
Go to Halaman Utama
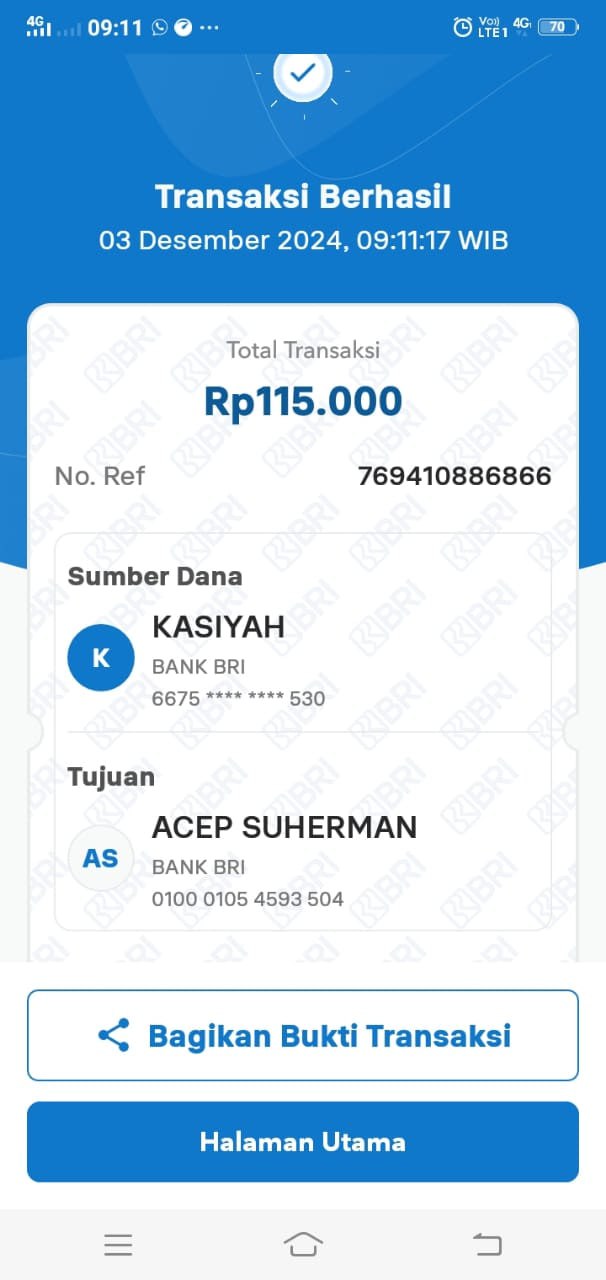(303, 1142)
